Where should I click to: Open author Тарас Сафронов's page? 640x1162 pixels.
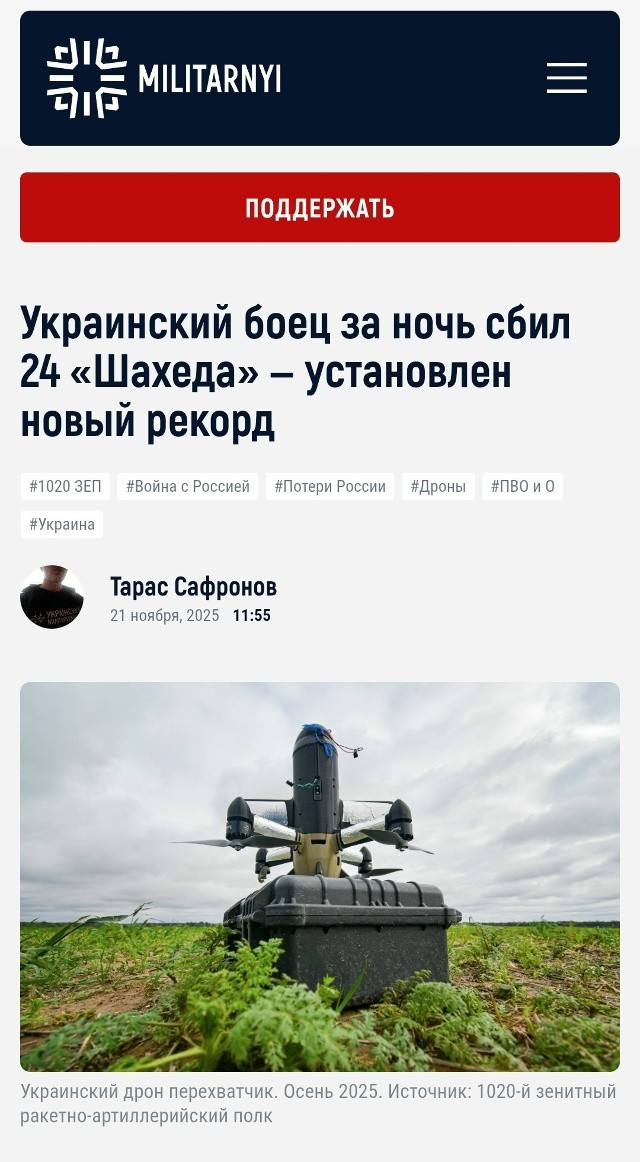(193, 587)
